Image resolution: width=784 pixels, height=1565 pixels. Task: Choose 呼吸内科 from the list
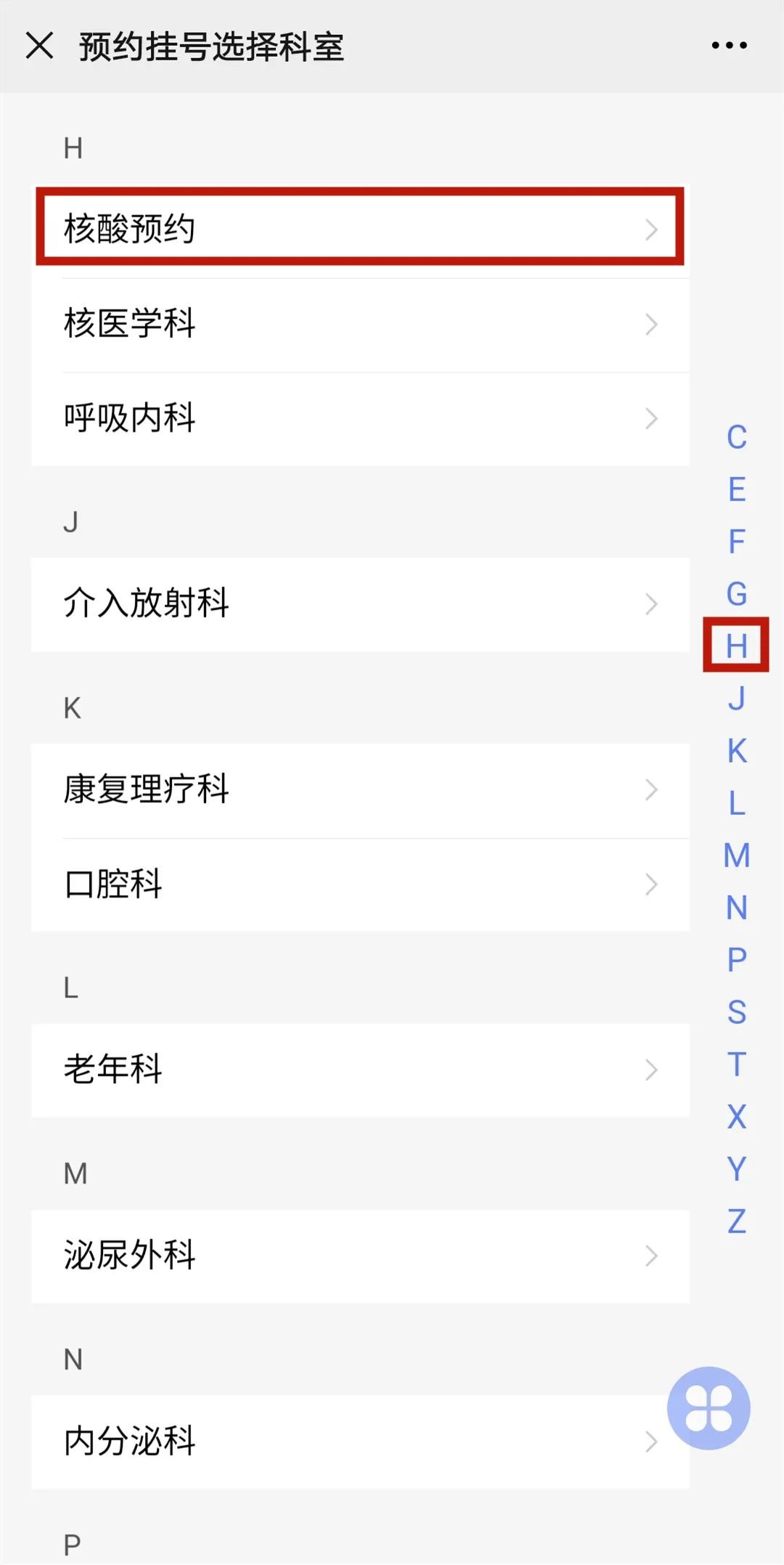click(360, 418)
